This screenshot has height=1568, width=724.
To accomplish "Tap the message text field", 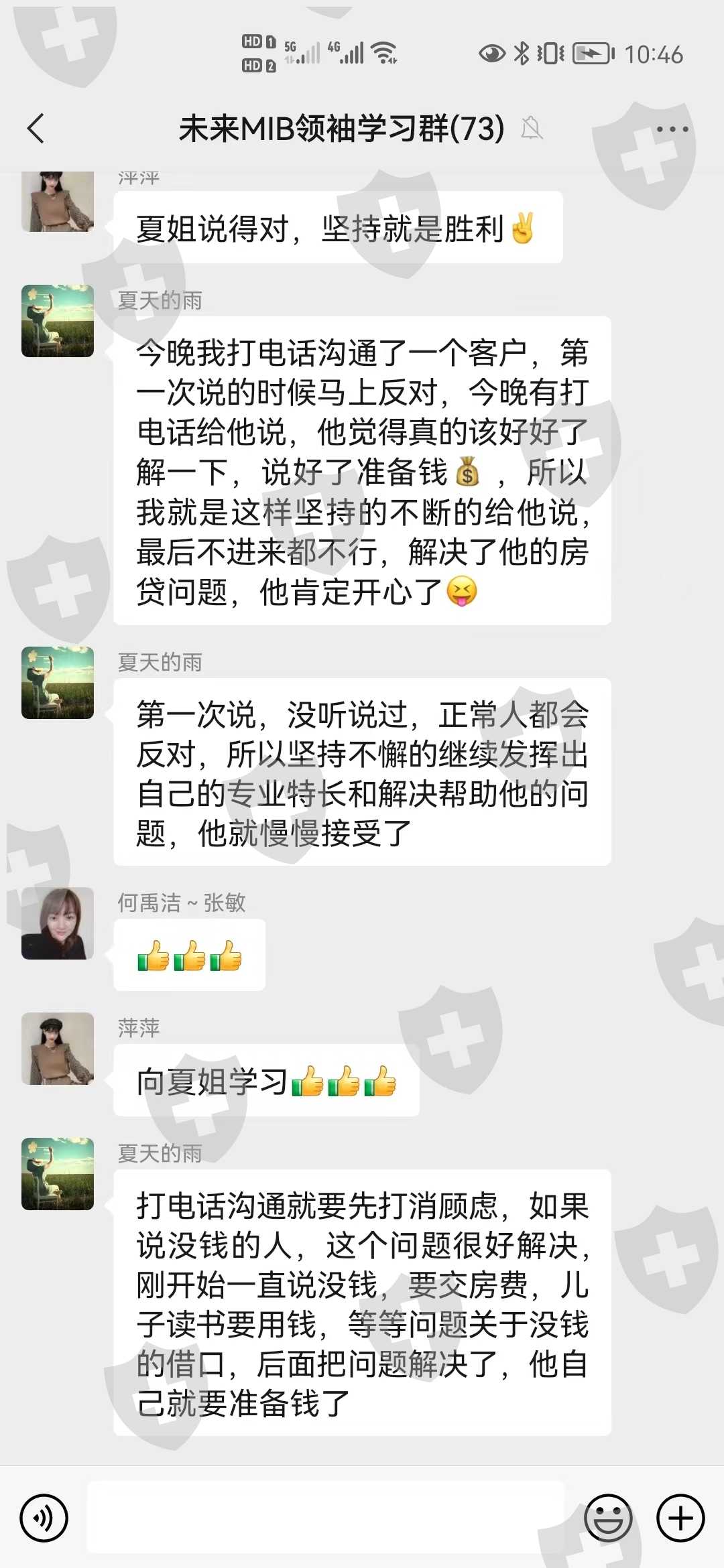I will coord(326,1518).
